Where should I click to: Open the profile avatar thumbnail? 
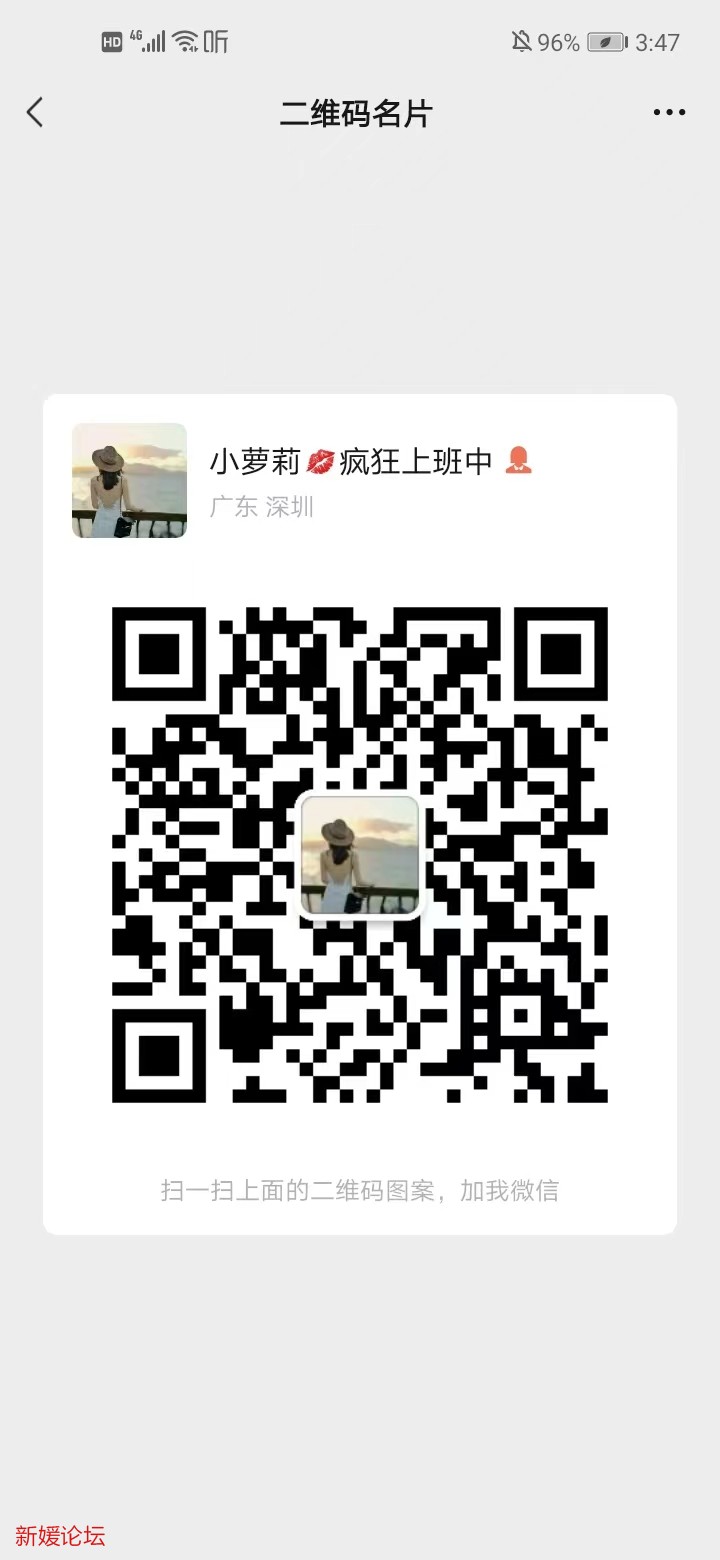(x=129, y=481)
